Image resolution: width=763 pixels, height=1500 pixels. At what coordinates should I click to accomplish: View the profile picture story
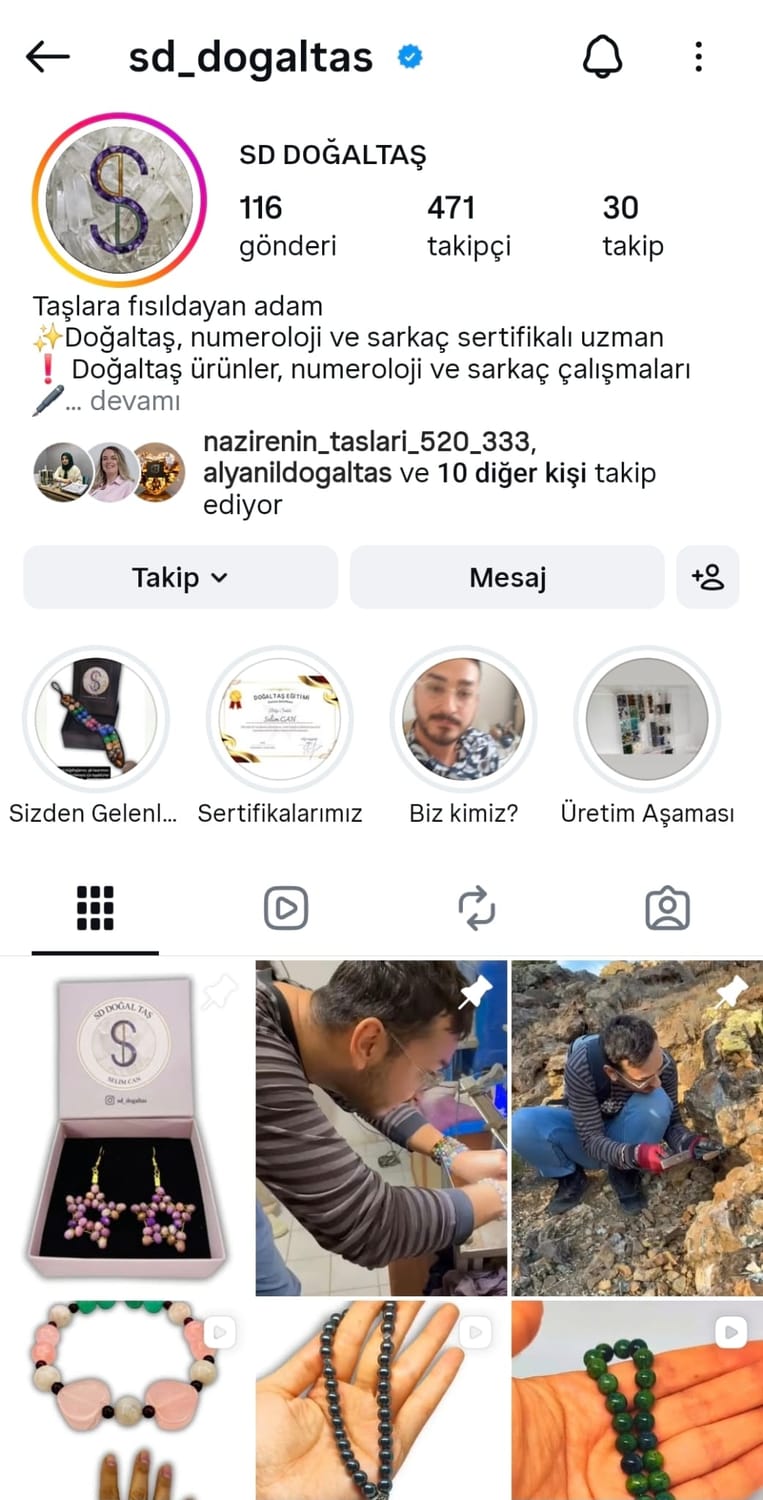[x=118, y=200]
